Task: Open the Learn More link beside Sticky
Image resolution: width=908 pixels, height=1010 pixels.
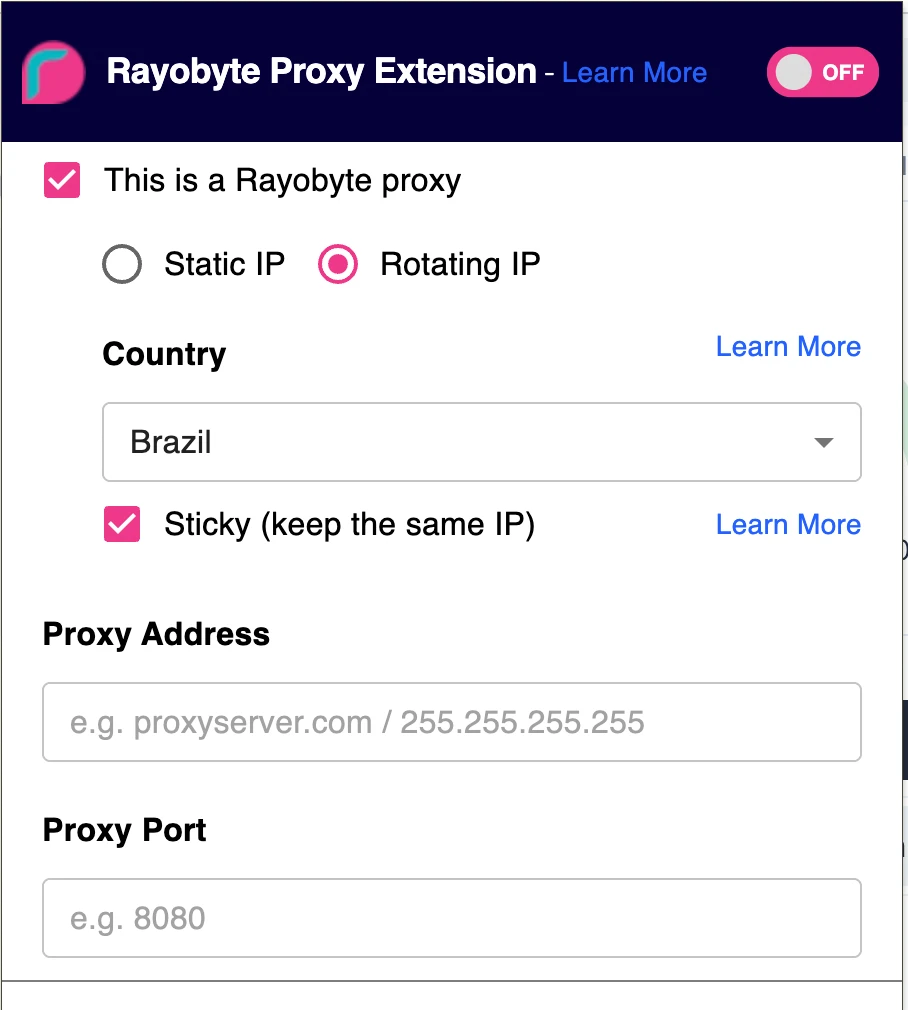Action: (788, 525)
